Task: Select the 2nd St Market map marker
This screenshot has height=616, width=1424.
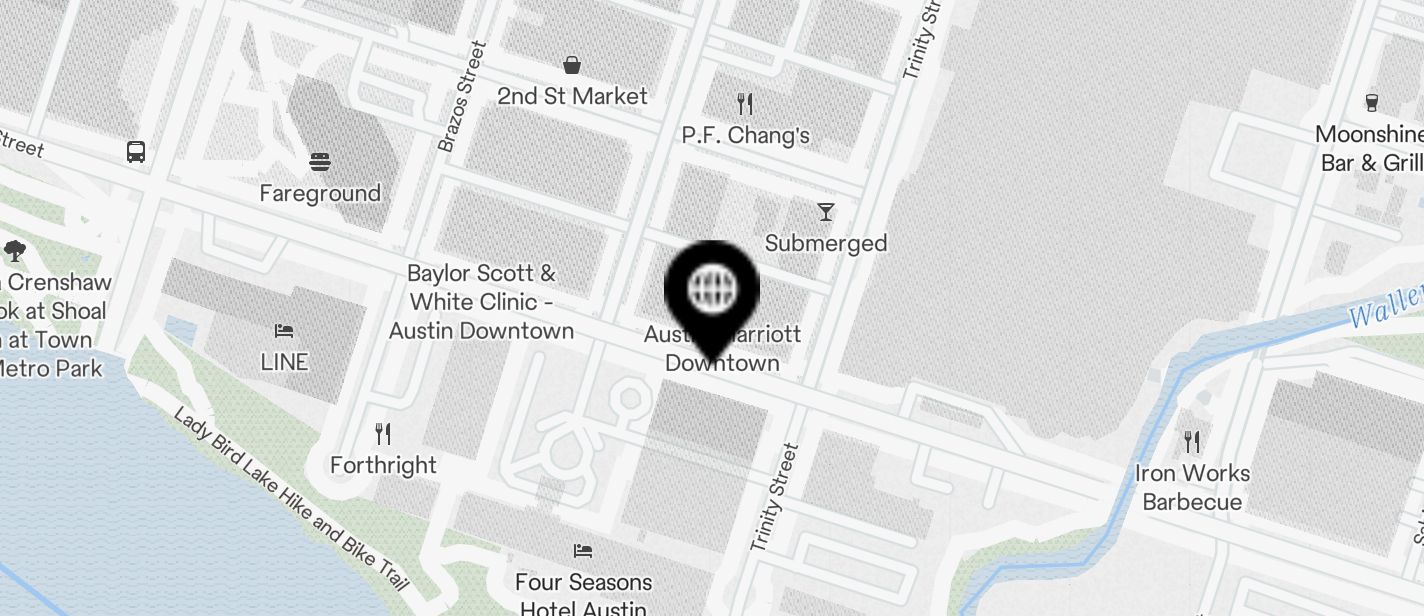Action: pyautogui.click(x=572, y=66)
